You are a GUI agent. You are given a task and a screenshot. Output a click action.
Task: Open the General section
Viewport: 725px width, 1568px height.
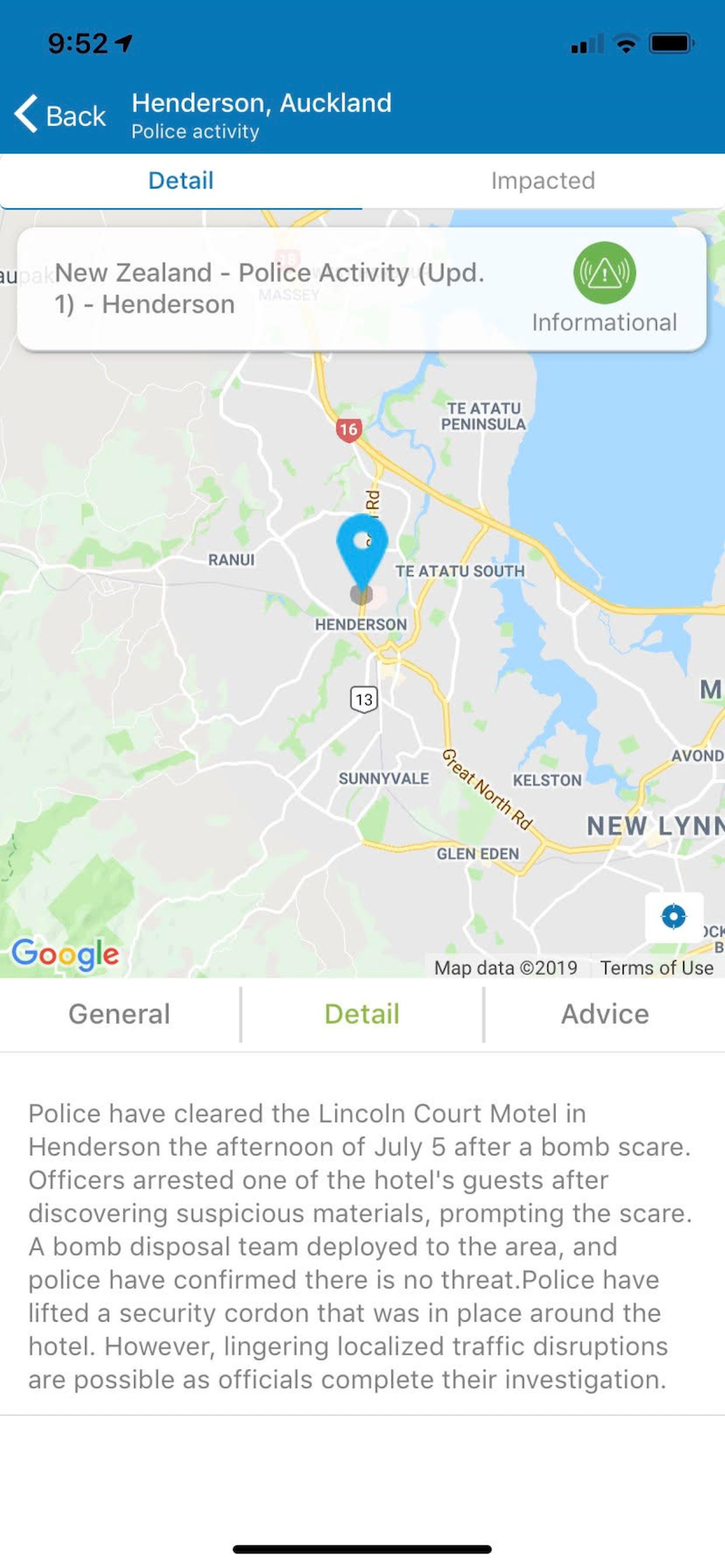pos(119,1014)
